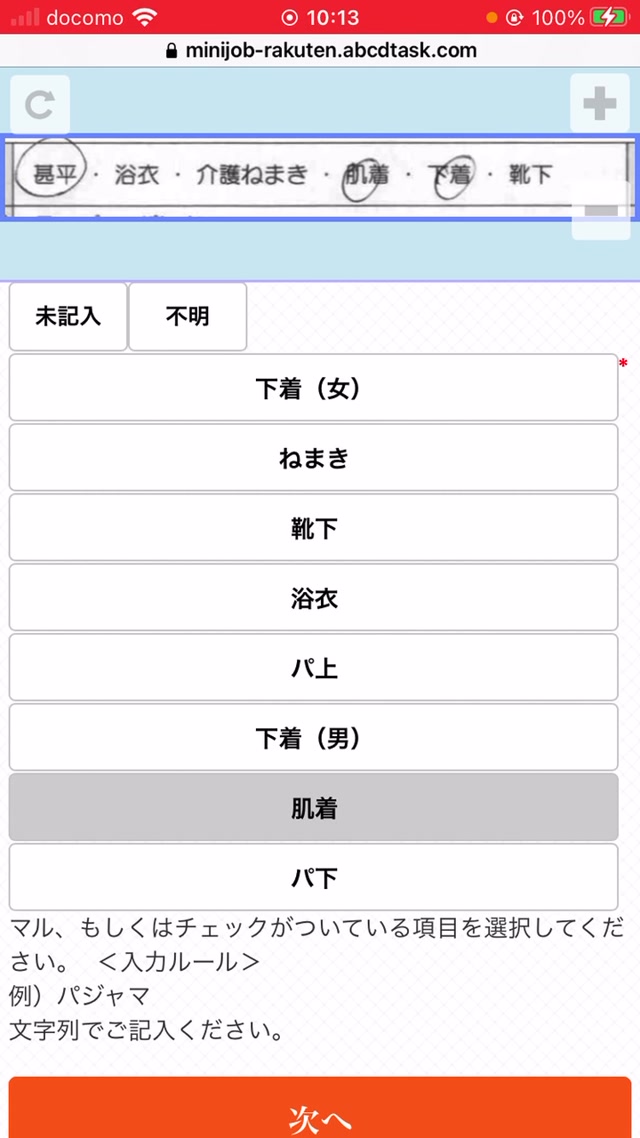
Task: Choose the 下着（男） option
Action: (313, 737)
